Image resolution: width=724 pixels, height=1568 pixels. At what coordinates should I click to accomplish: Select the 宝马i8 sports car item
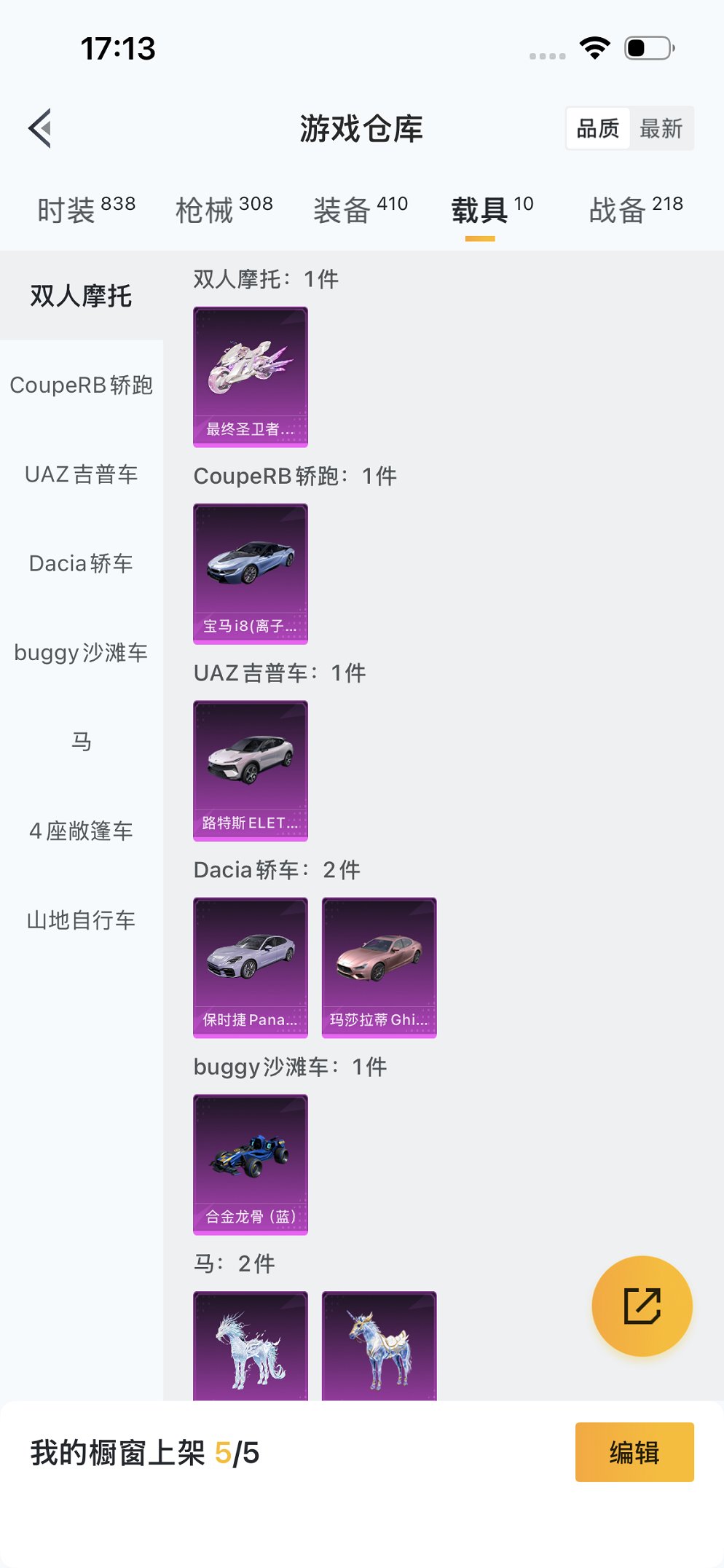point(251,573)
